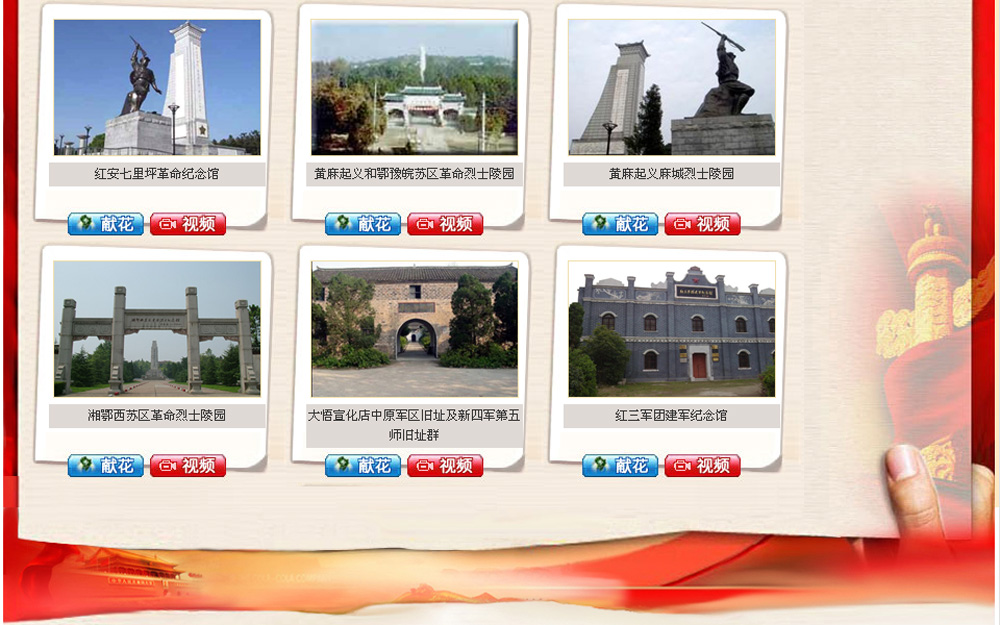Screen dimensions: 1000x625
Task: Open the 黄麻起义麻城烈士陵园 photo
Action: [x=672, y=88]
